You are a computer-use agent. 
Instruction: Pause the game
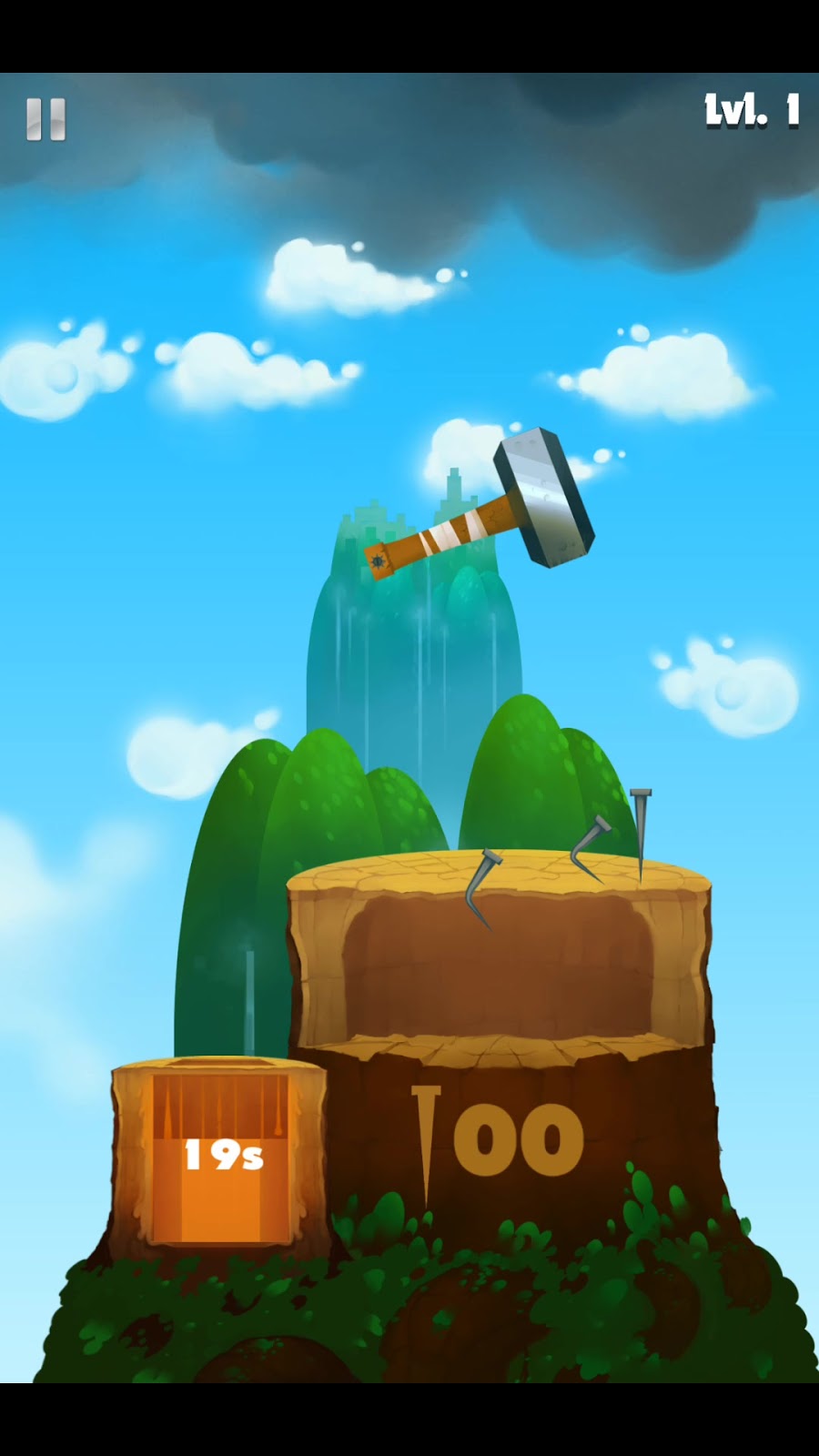point(45,119)
